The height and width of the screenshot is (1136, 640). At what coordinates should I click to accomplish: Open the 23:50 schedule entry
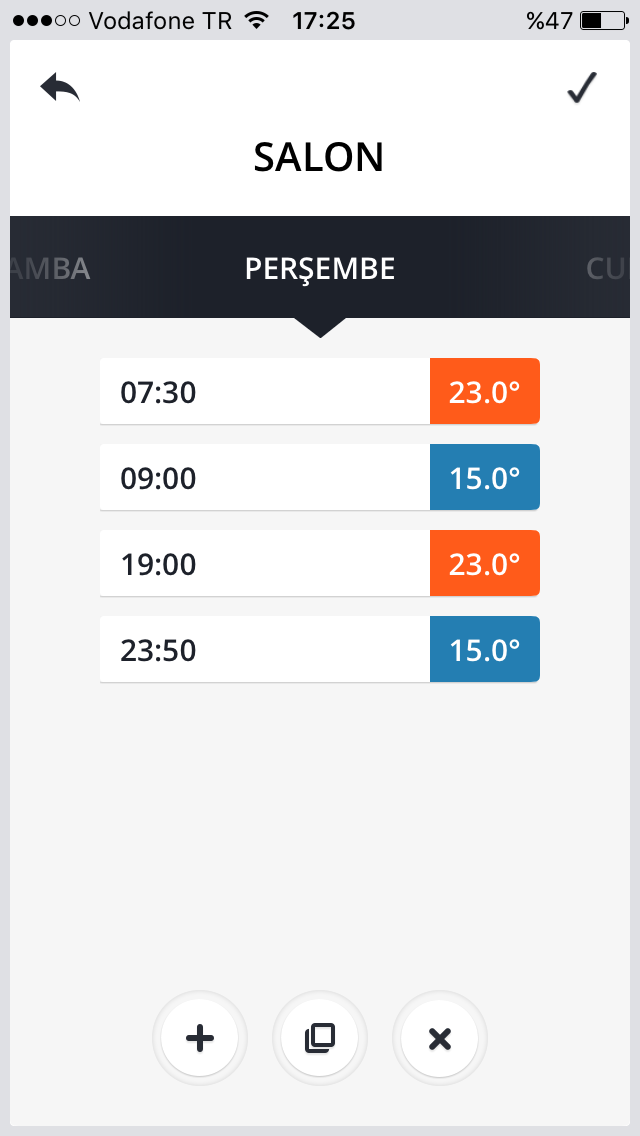[320, 650]
